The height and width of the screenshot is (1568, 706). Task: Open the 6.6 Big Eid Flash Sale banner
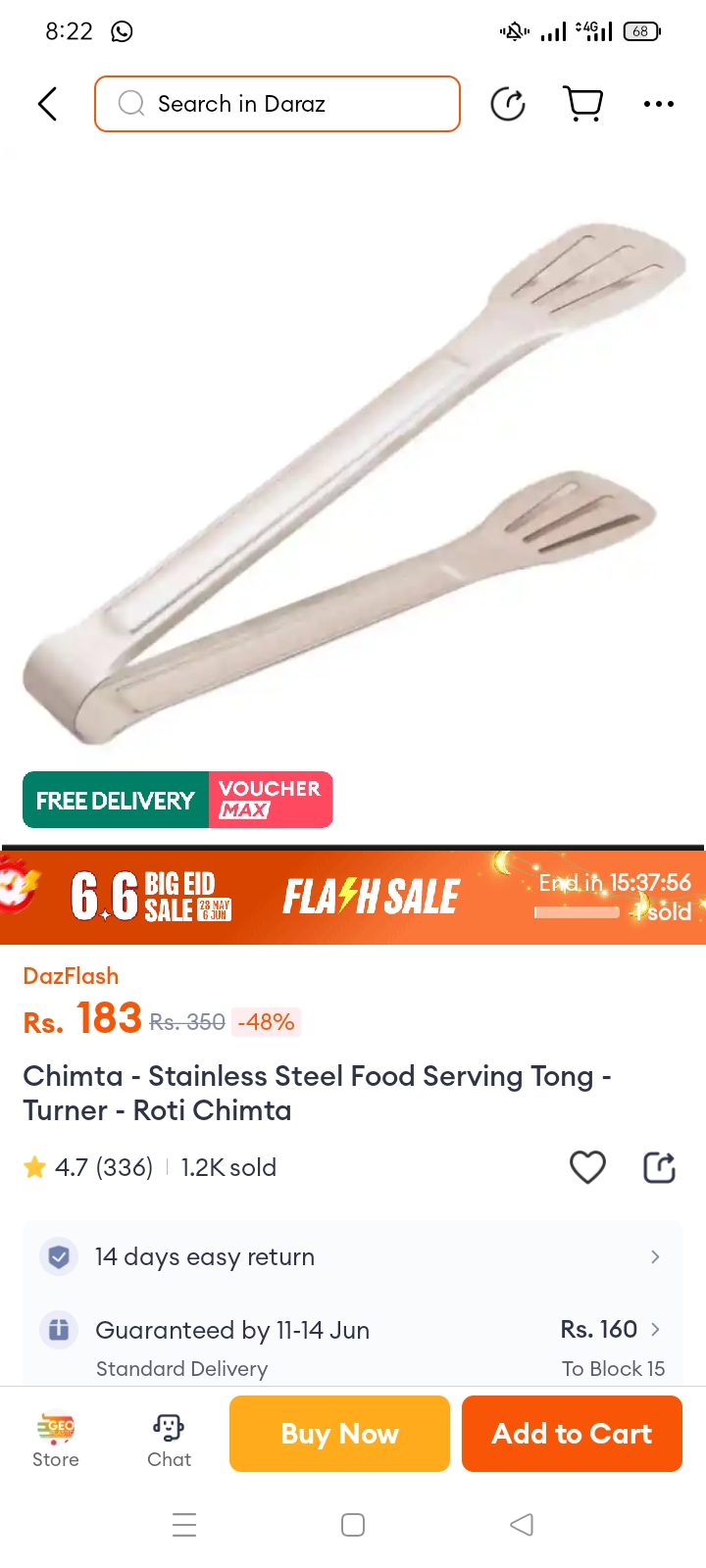pos(353,897)
